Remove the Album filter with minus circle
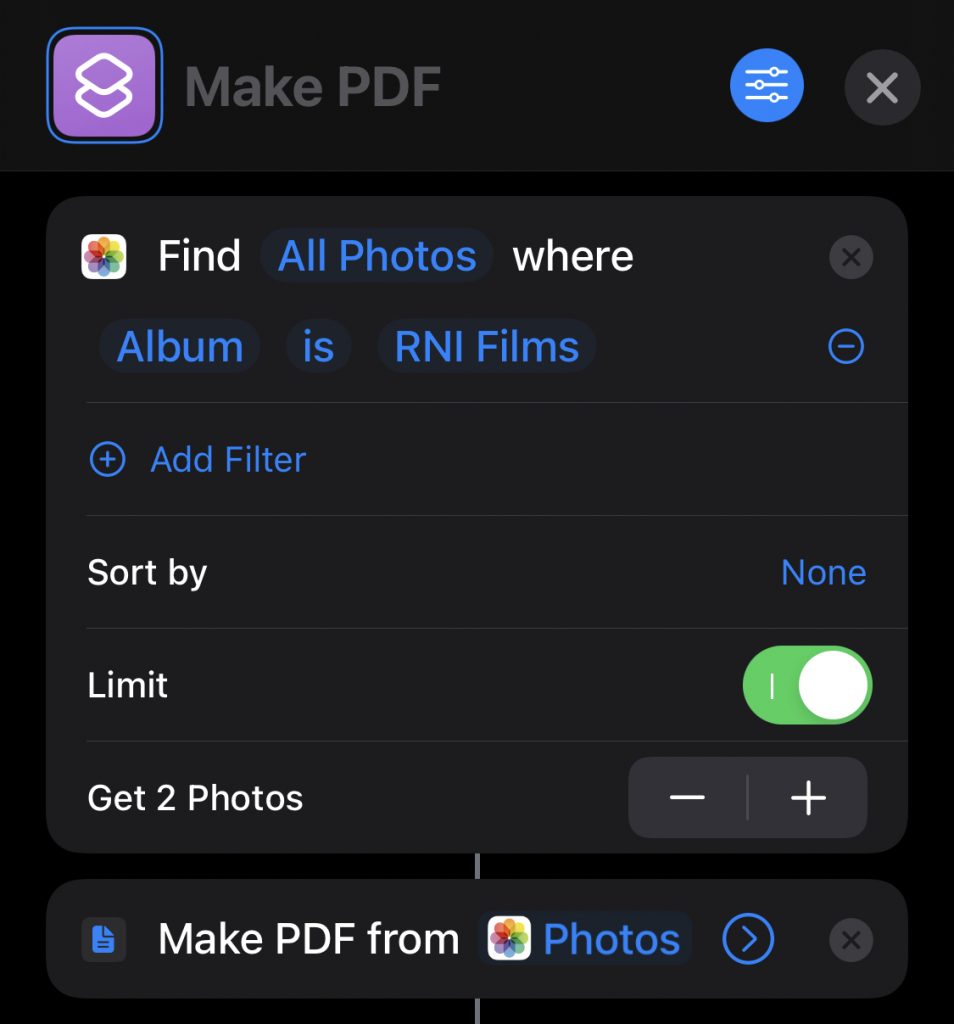The width and height of the screenshot is (954, 1024). click(845, 346)
